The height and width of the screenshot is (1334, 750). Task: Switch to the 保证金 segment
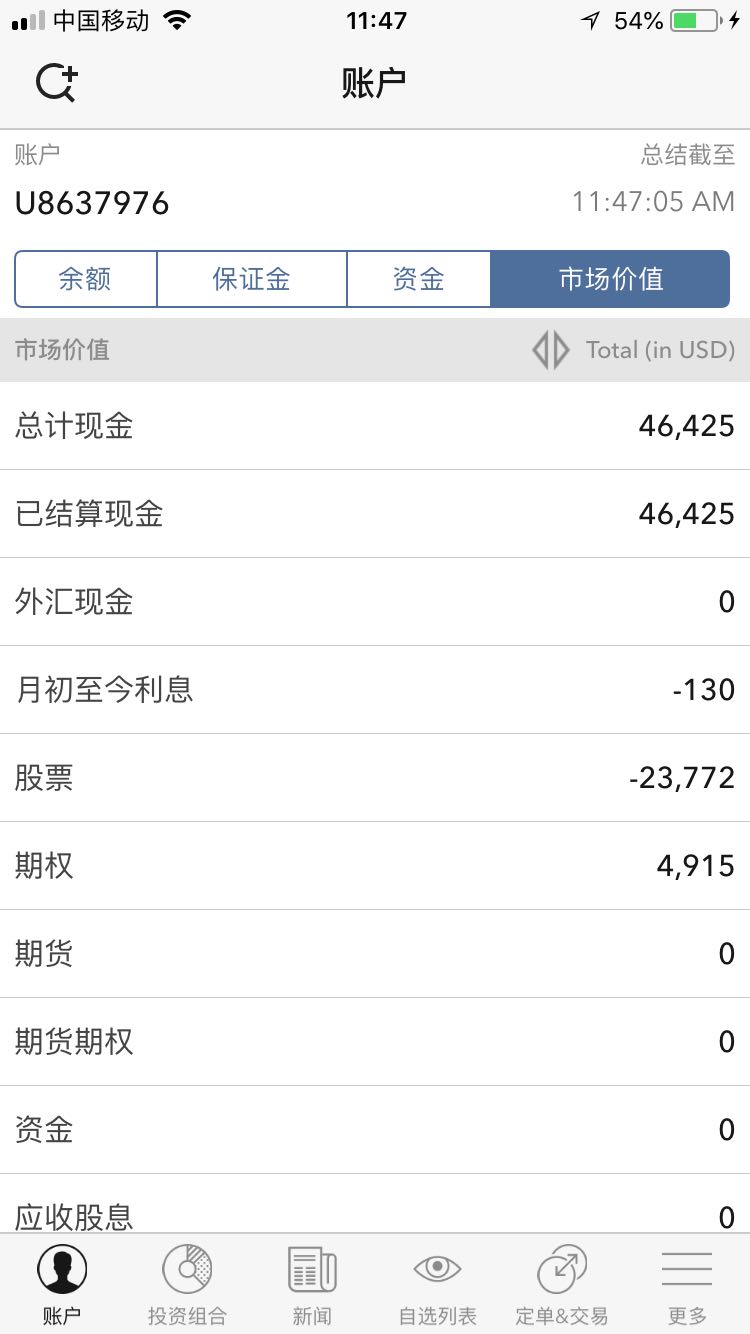point(252,278)
